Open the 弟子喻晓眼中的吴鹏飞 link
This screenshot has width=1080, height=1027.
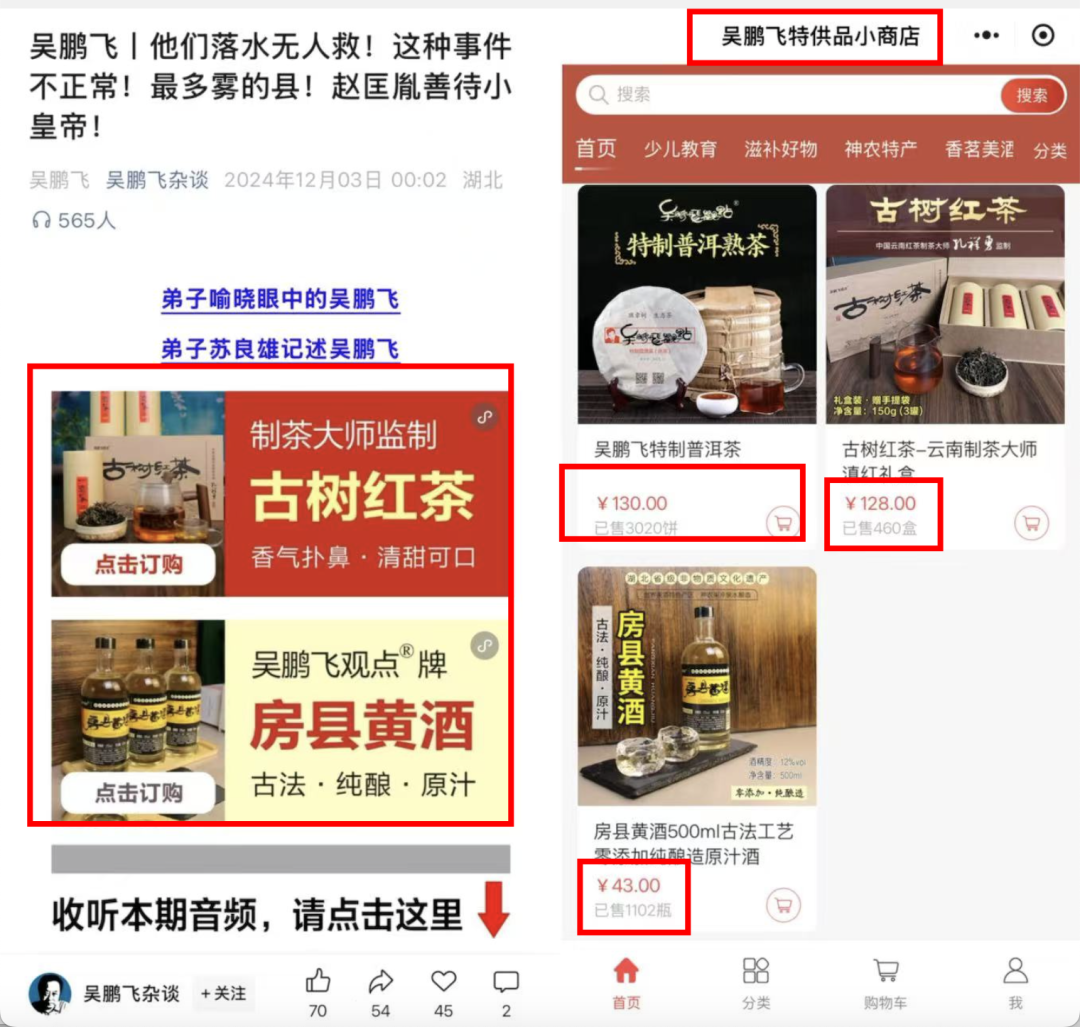280,299
